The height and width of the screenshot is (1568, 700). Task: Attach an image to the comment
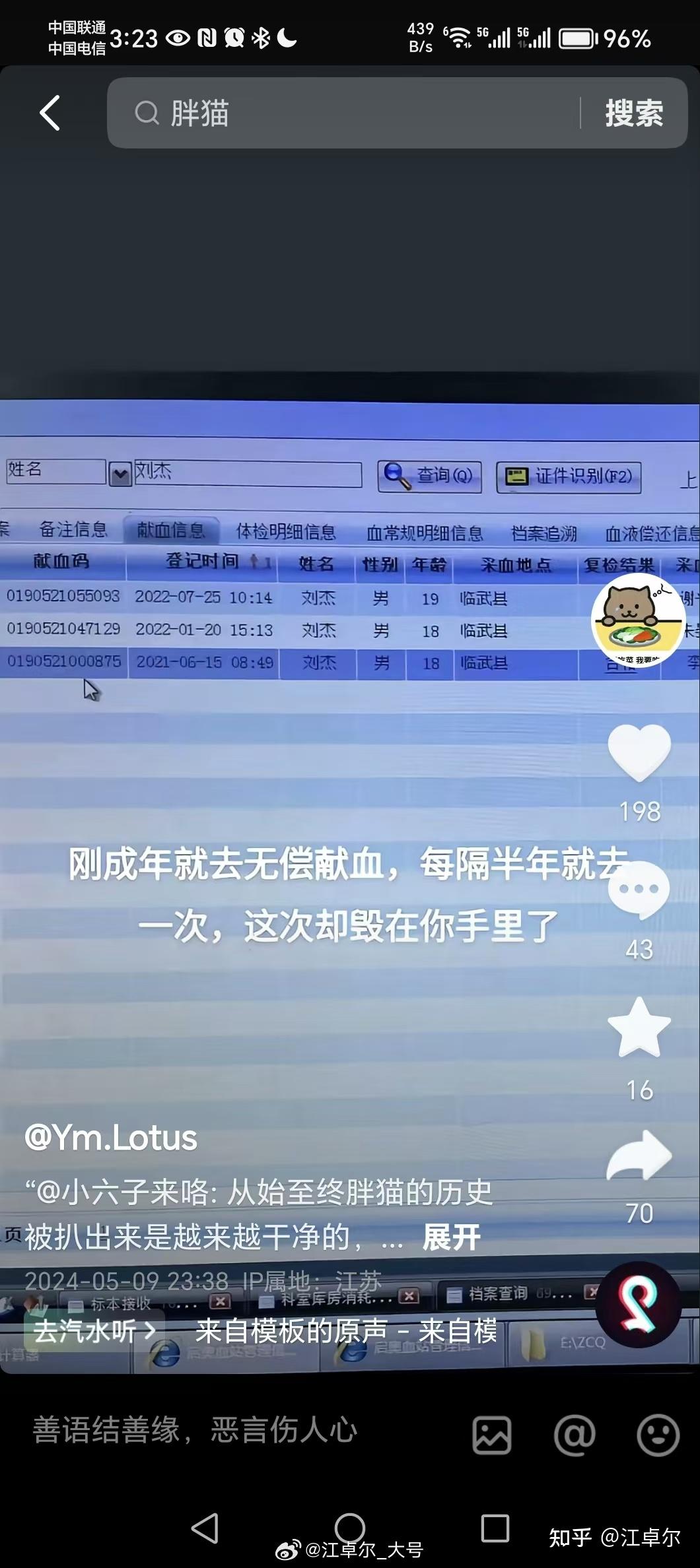(x=492, y=1435)
